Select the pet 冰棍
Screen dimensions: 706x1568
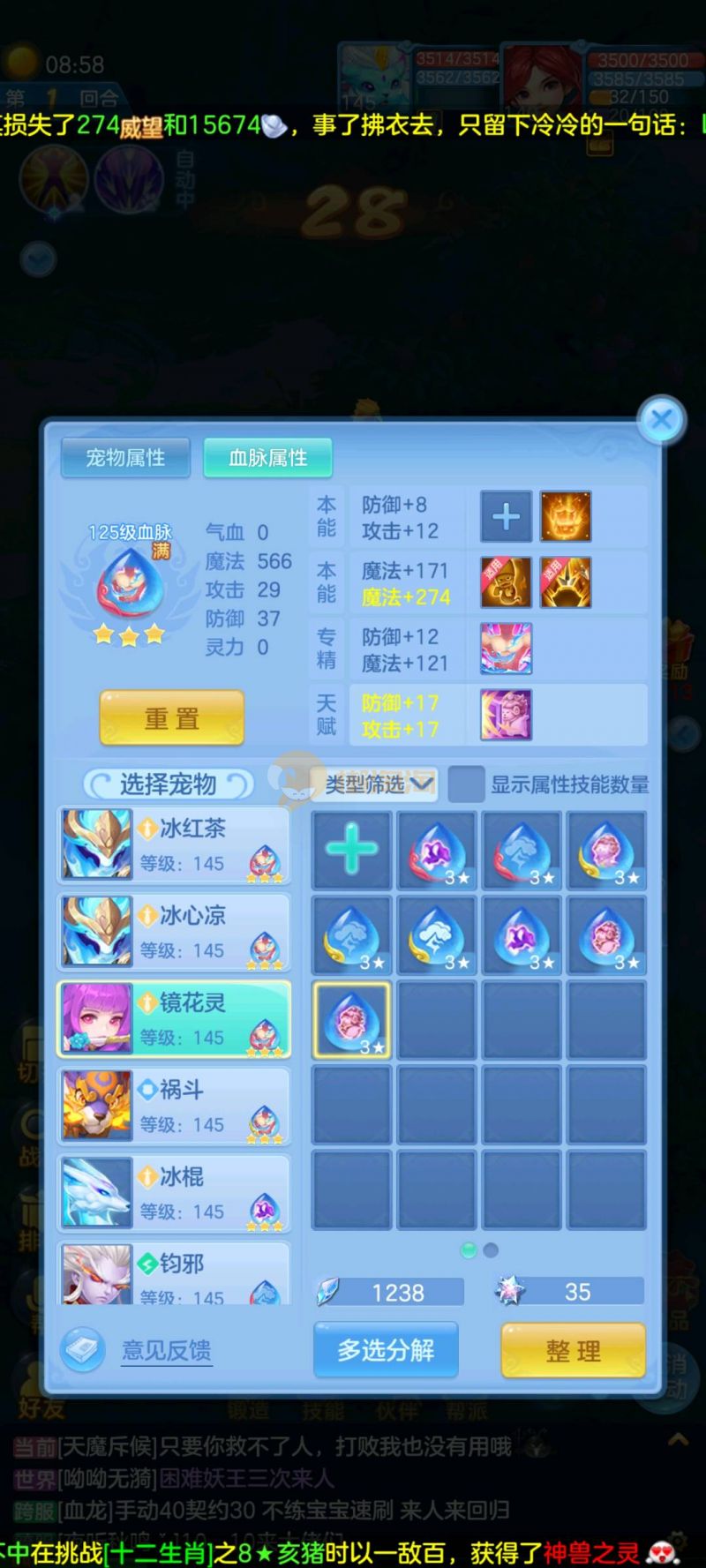pyautogui.click(x=174, y=1192)
